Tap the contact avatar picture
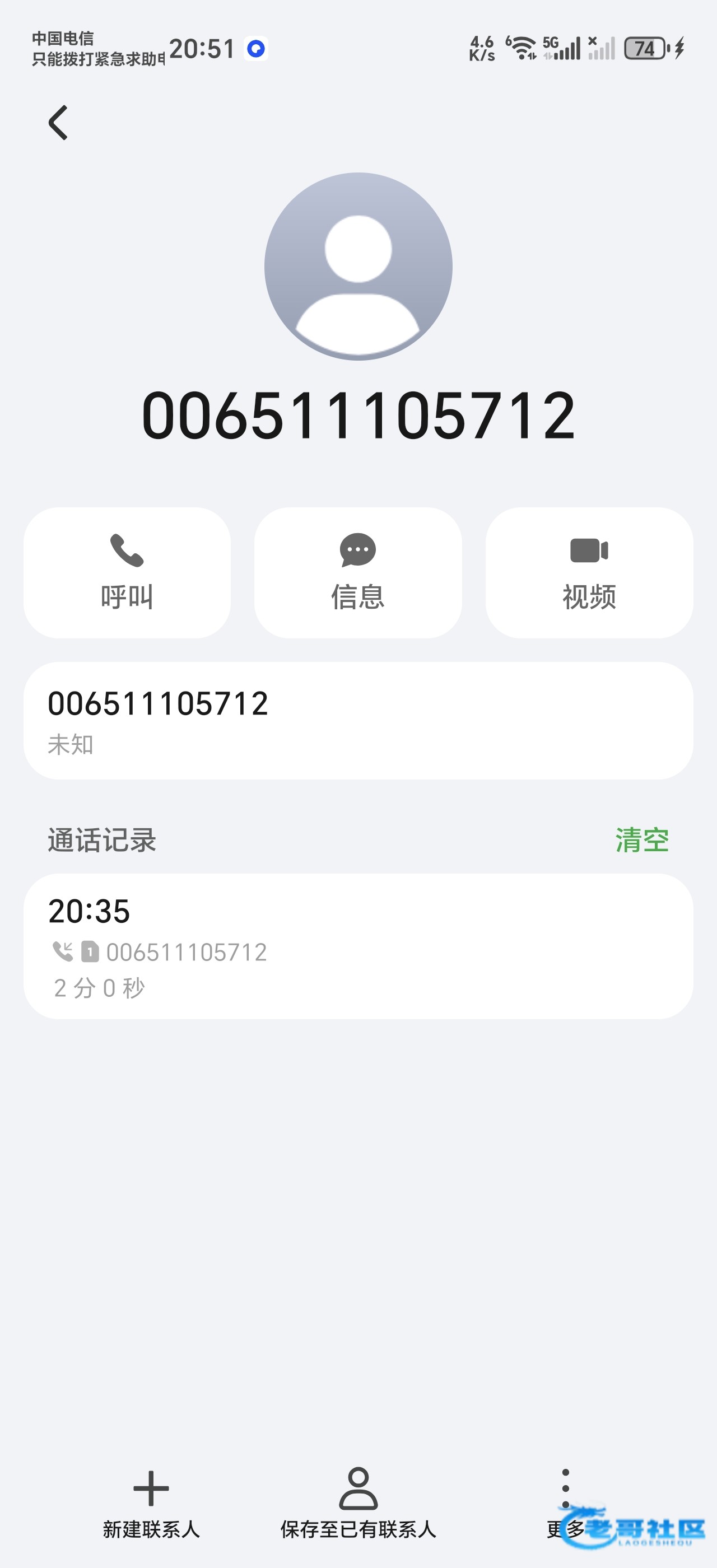 [x=358, y=267]
